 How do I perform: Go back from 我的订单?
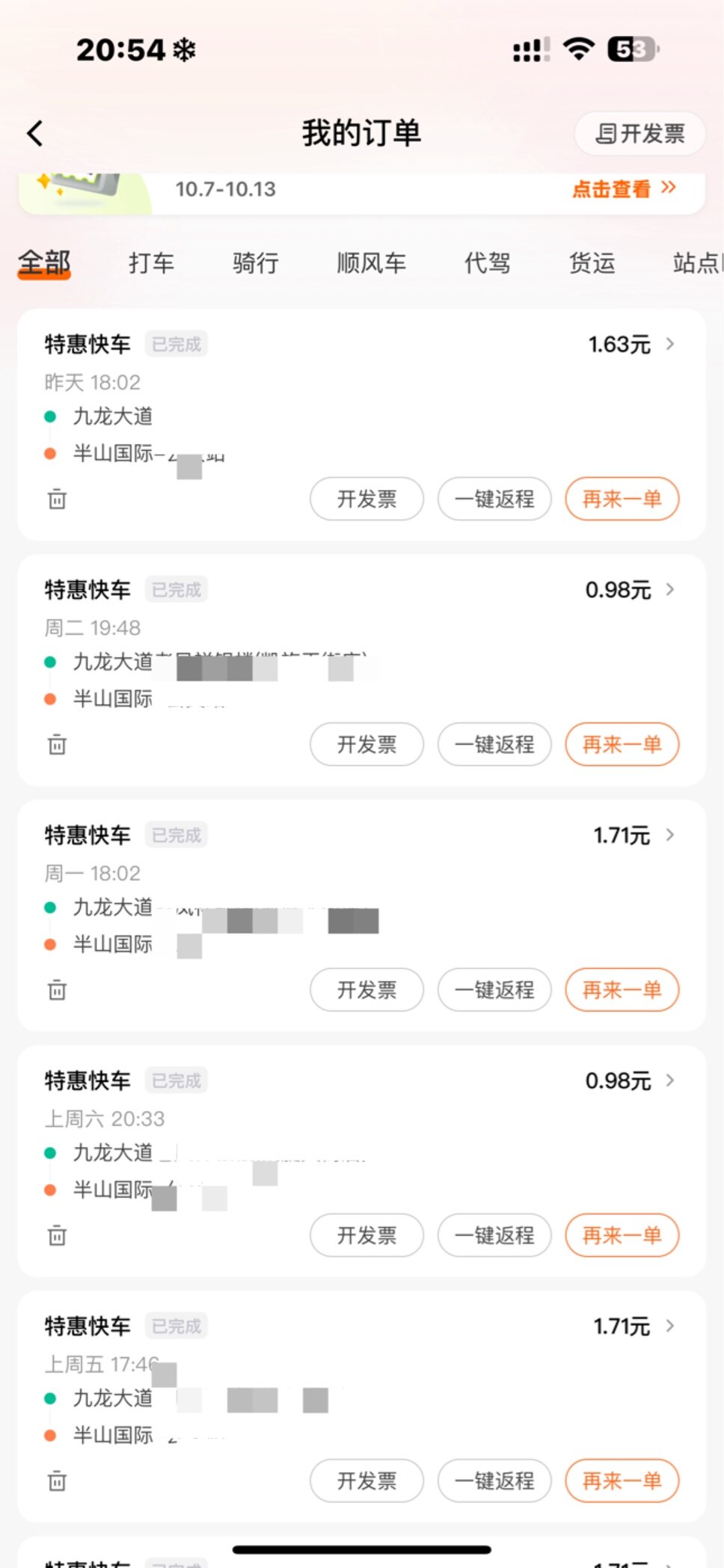(x=35, y=134)
